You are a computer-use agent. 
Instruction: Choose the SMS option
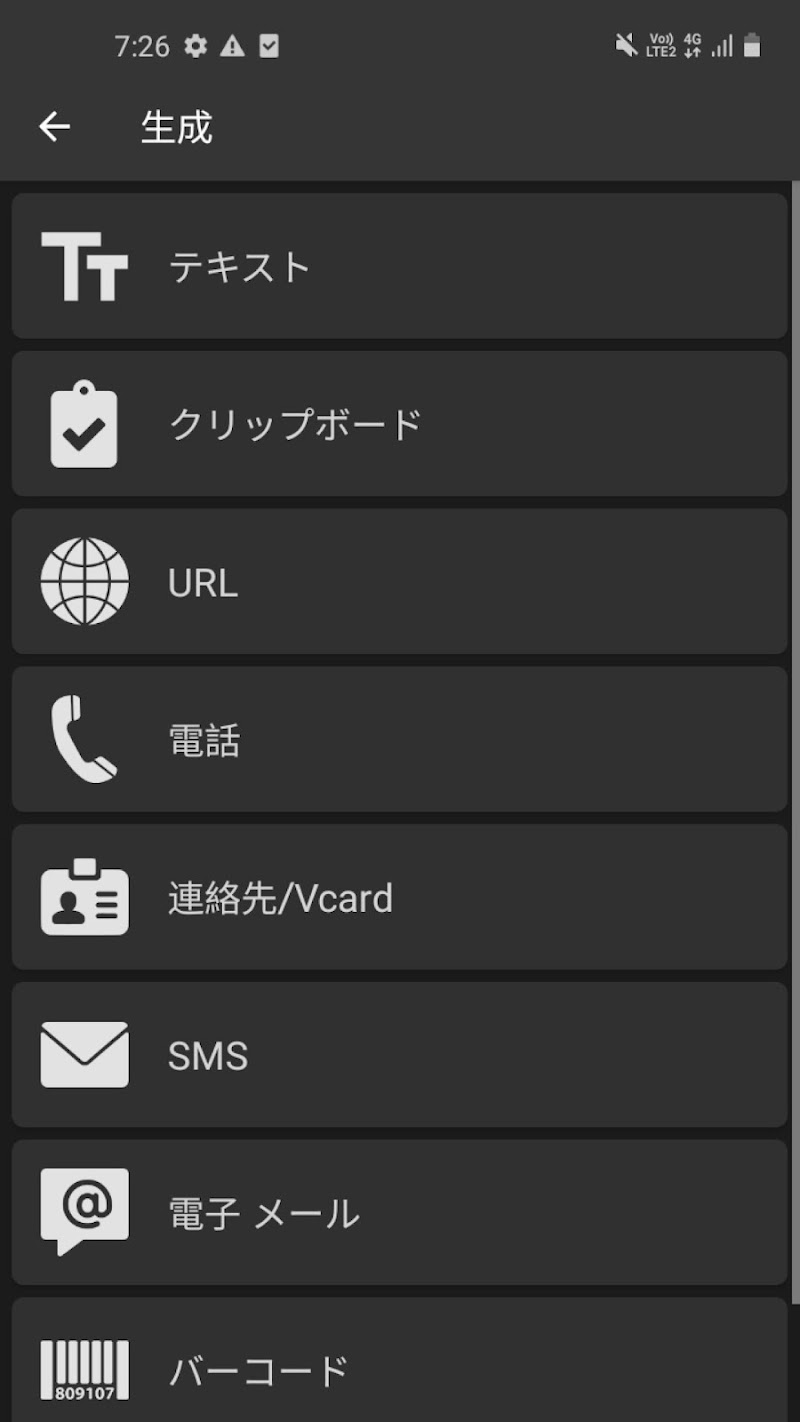click(x=400, y=1055)
